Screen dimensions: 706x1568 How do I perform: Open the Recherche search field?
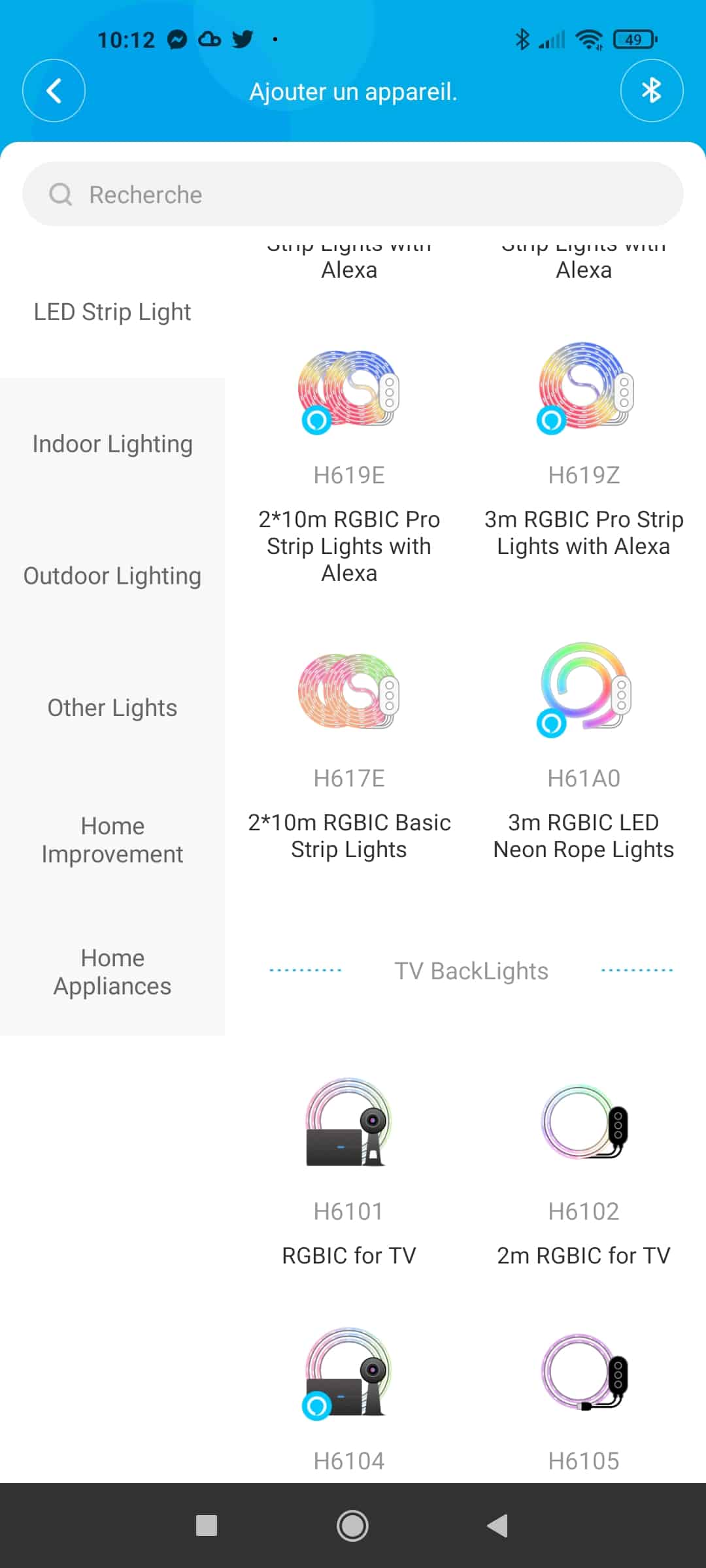tap(353, 194)
